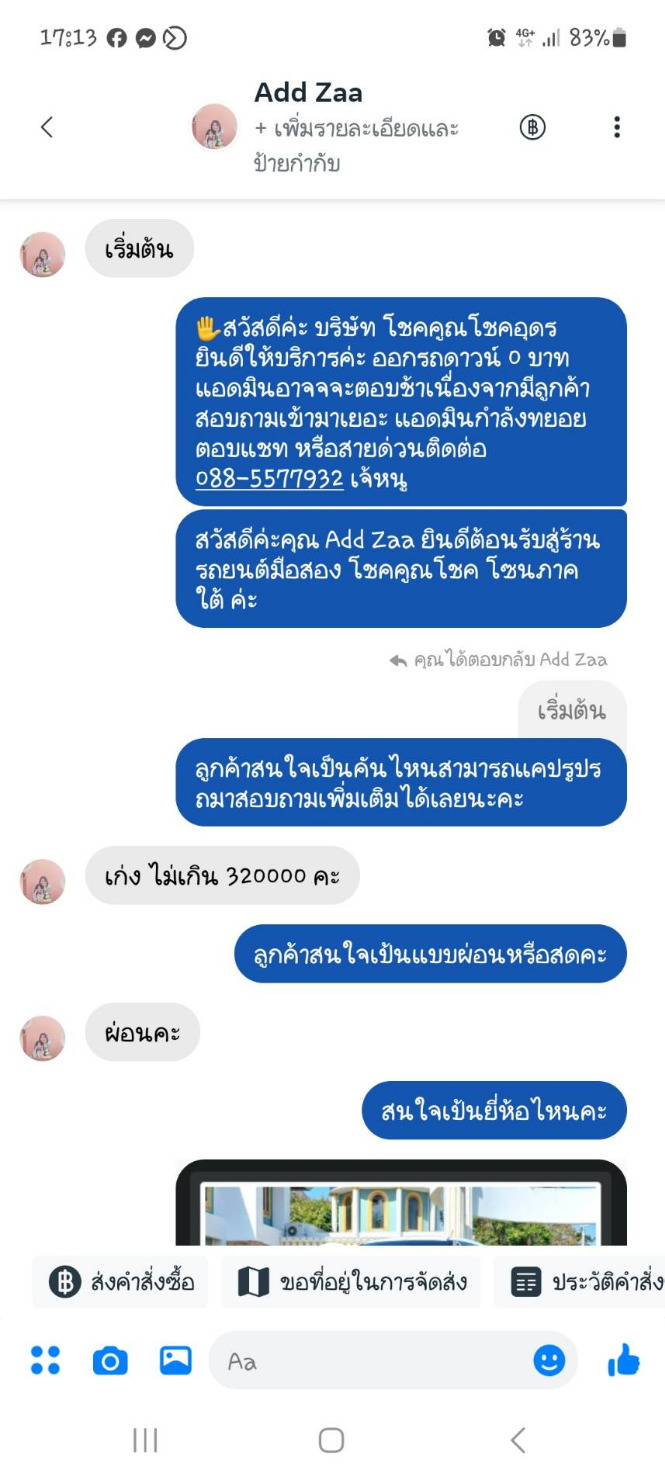Tap เพิ่มรายละเอียดและป้ายกำกับ to add labels
665x1480 pixels.
tap(355, 146)
